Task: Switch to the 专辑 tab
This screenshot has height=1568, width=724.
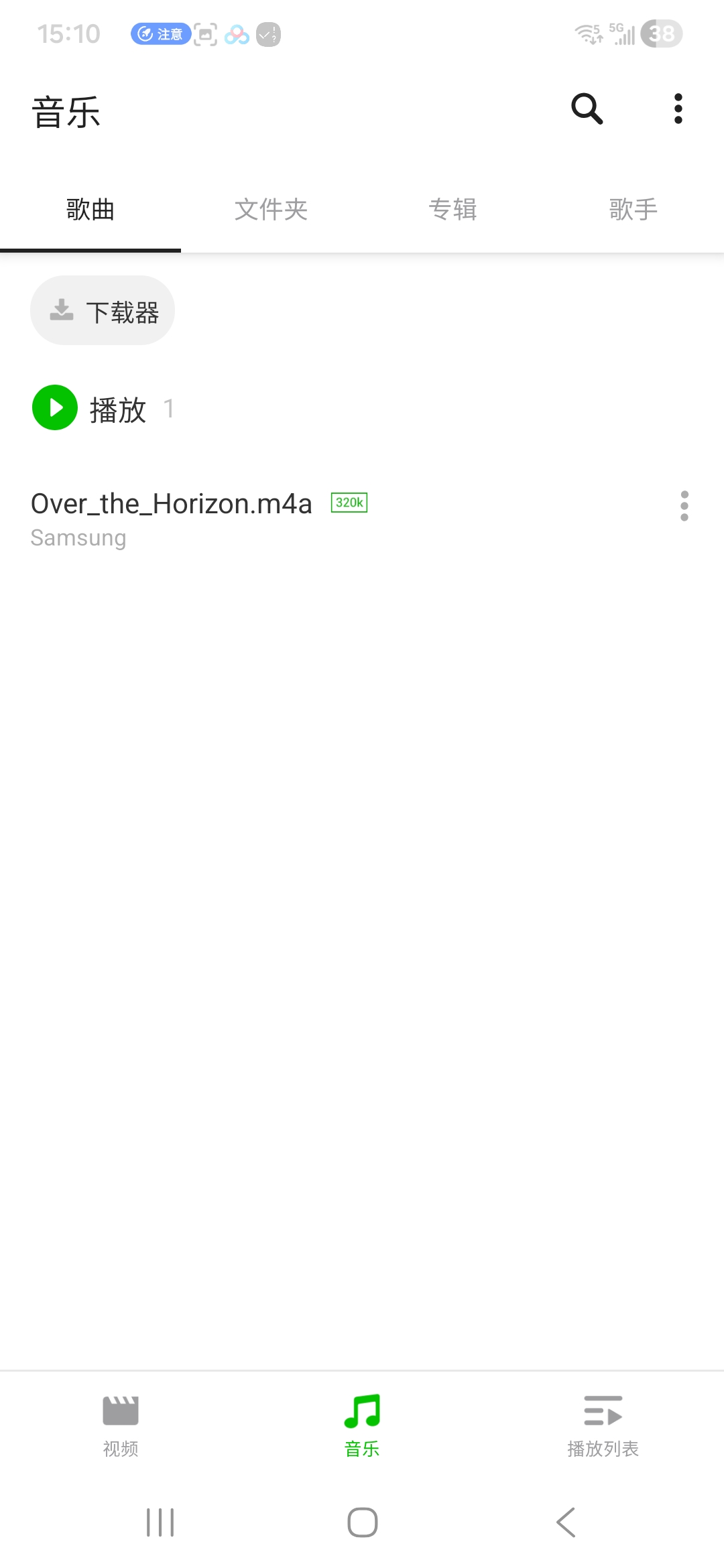Action: pos(452,210)
